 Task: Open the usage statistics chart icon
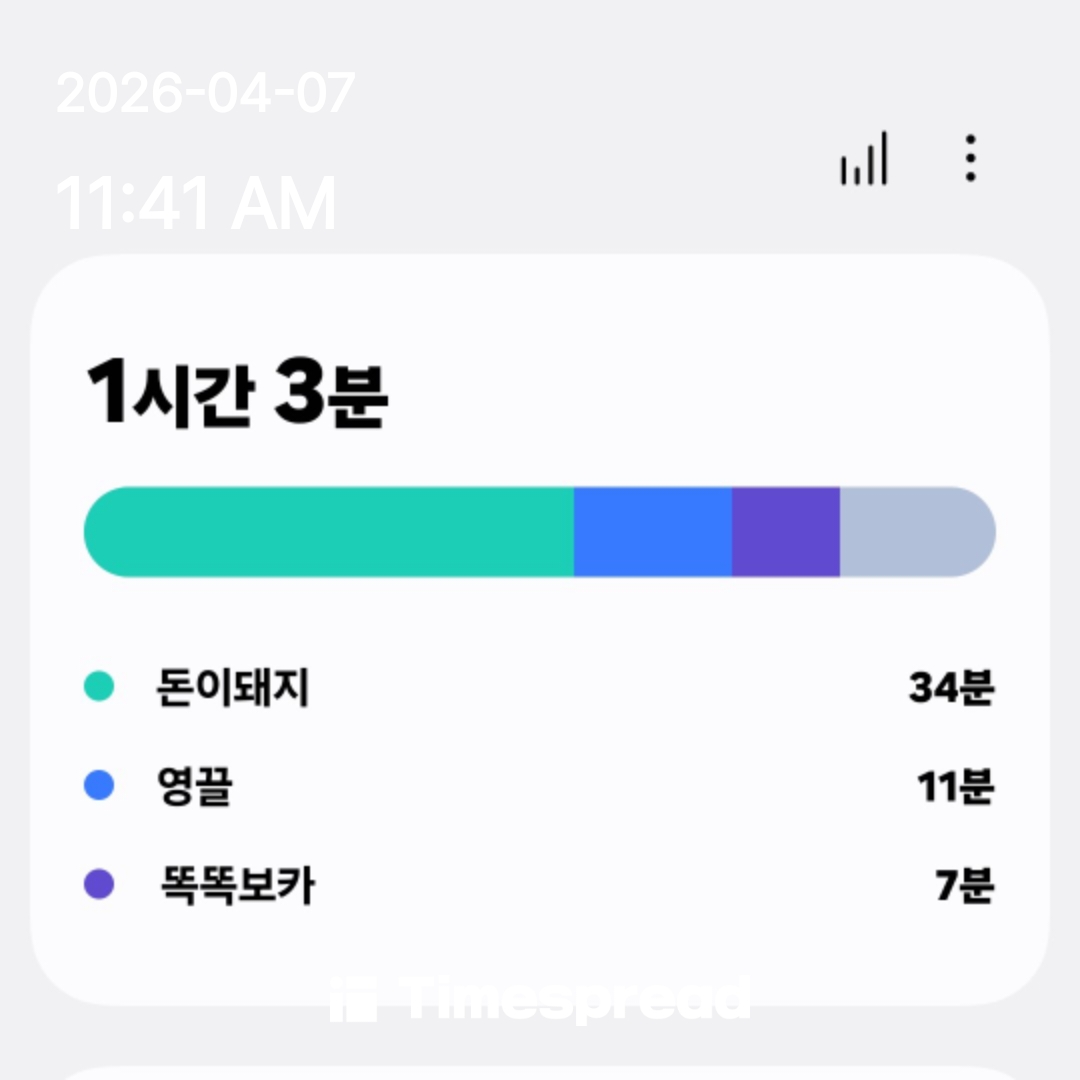tap(864, 159)
